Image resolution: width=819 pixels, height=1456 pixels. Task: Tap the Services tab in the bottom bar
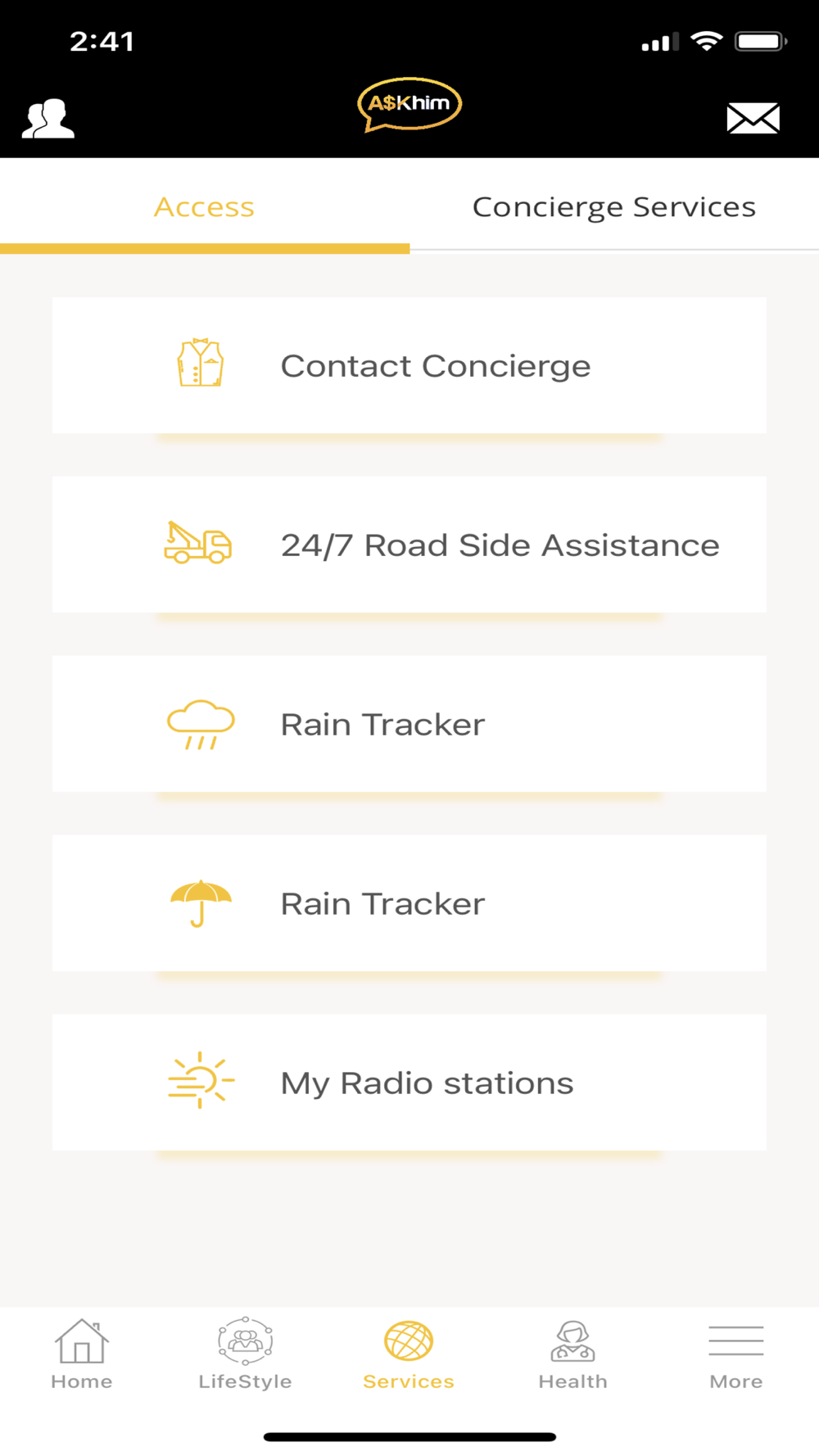click(409, 1354)
